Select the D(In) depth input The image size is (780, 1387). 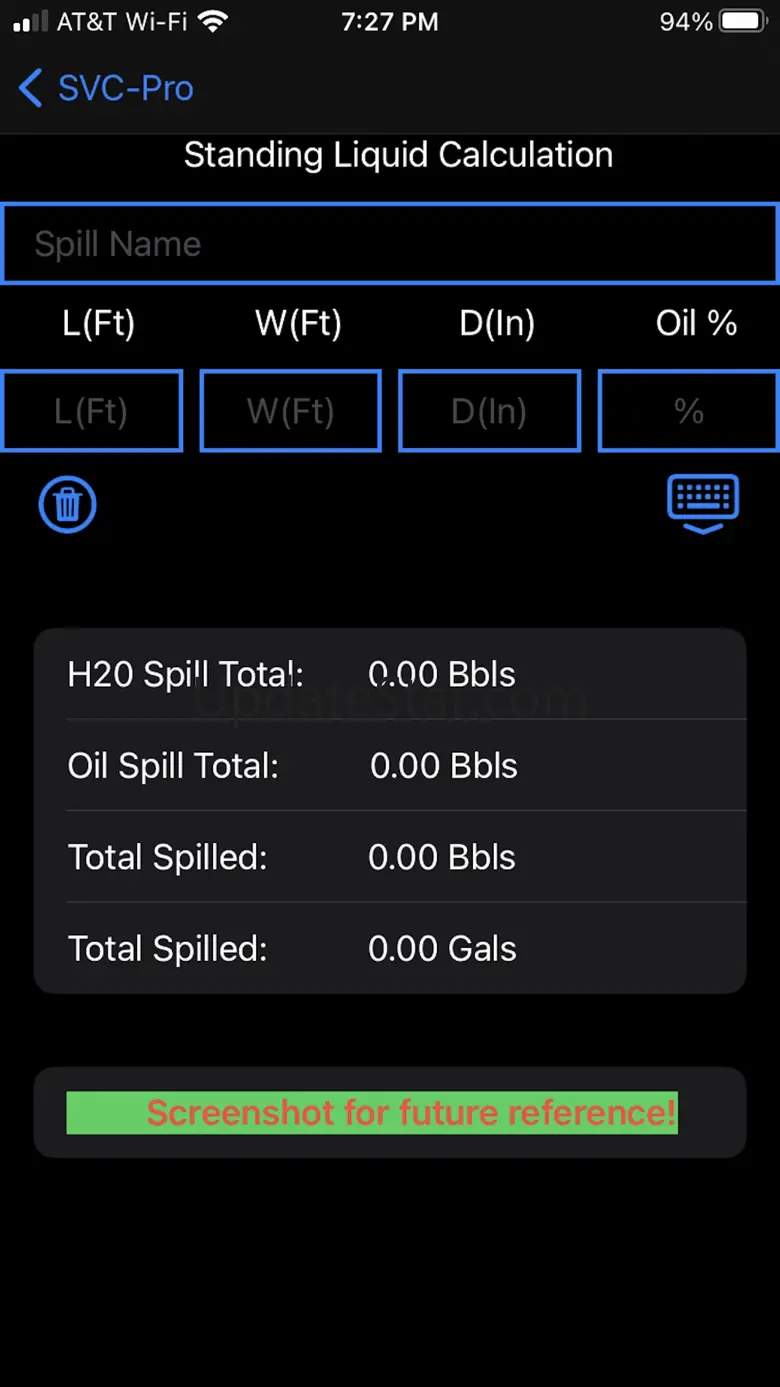(x=489, y=411)
